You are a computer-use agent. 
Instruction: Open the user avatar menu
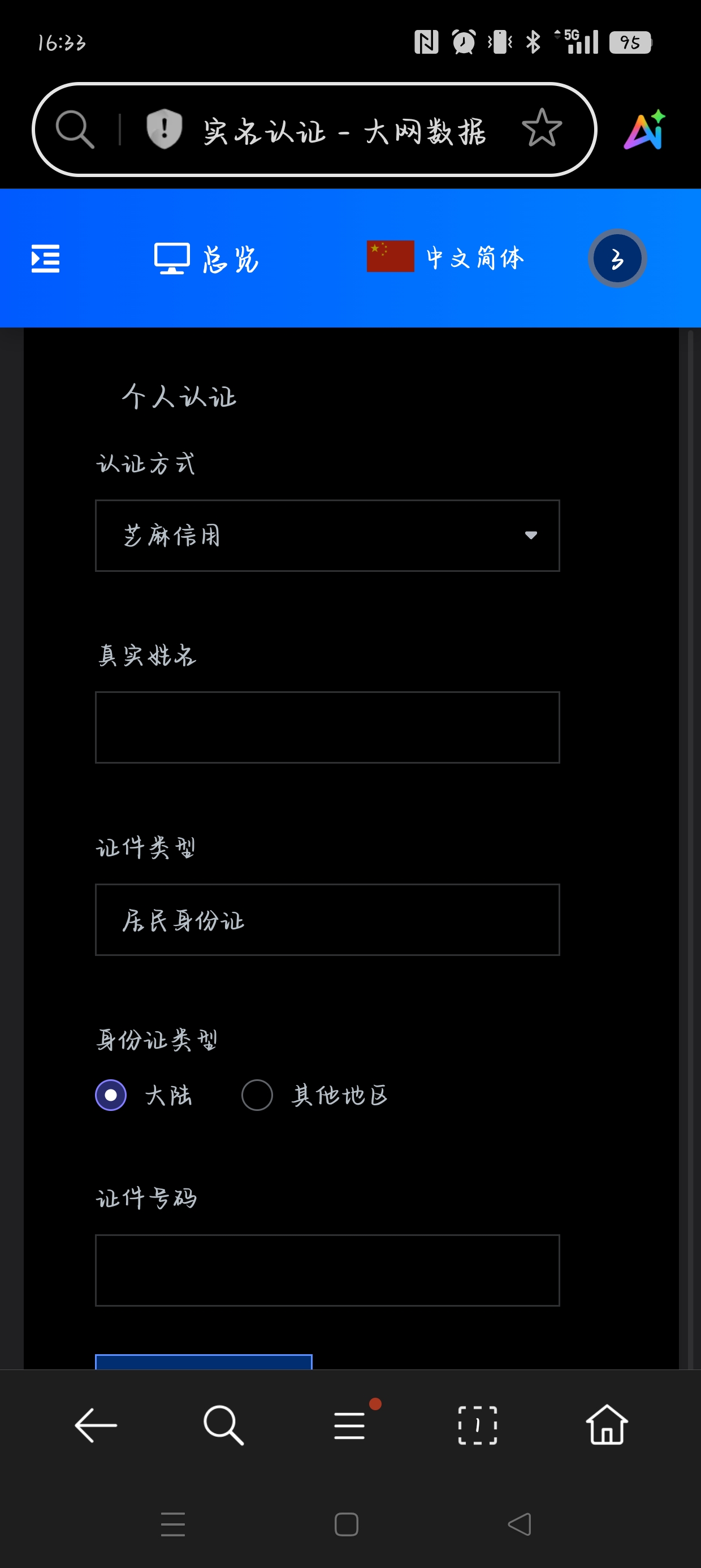616,259
